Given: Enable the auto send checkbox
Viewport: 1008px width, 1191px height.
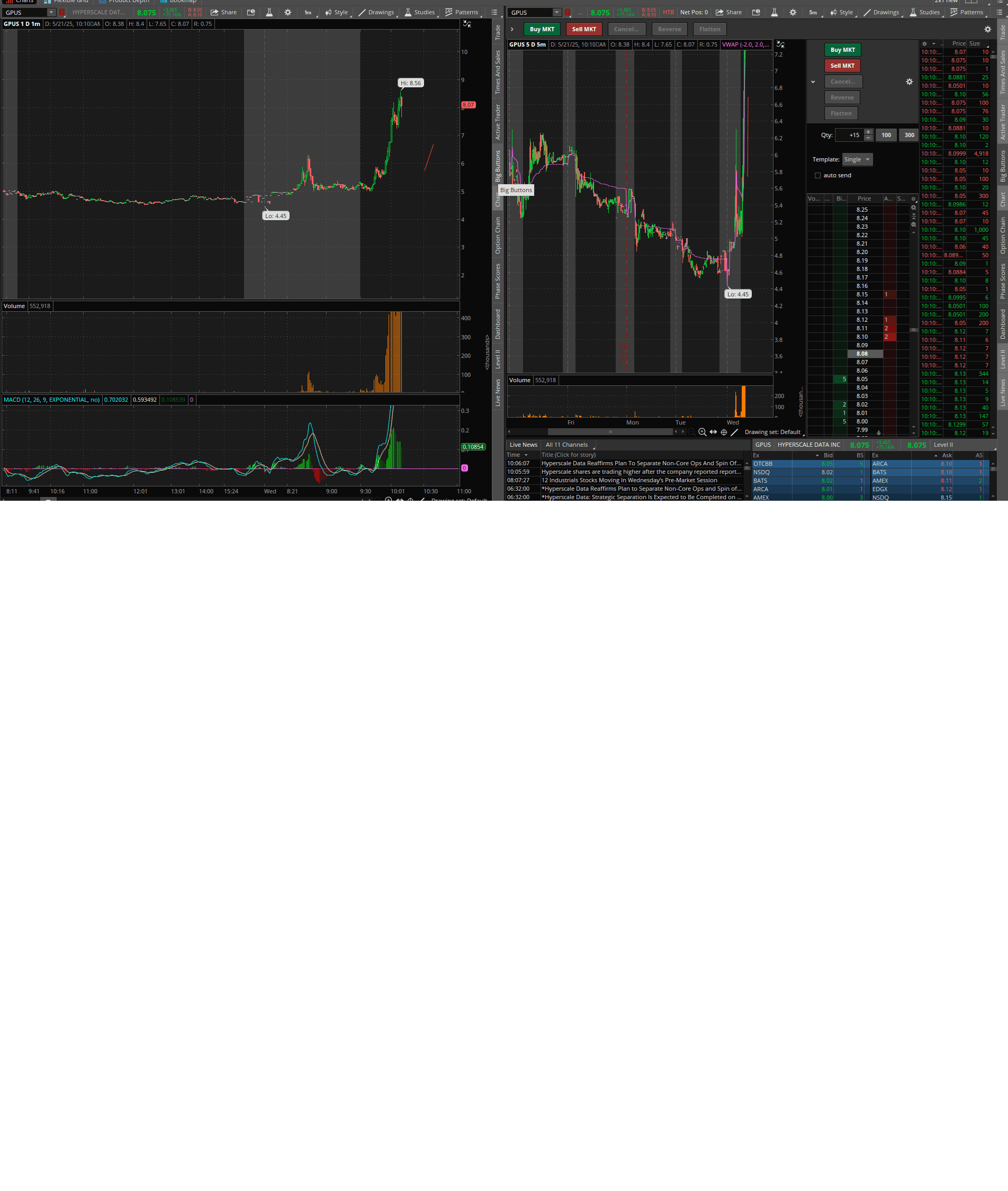Looking at the screenshot, I should point(818,176).
